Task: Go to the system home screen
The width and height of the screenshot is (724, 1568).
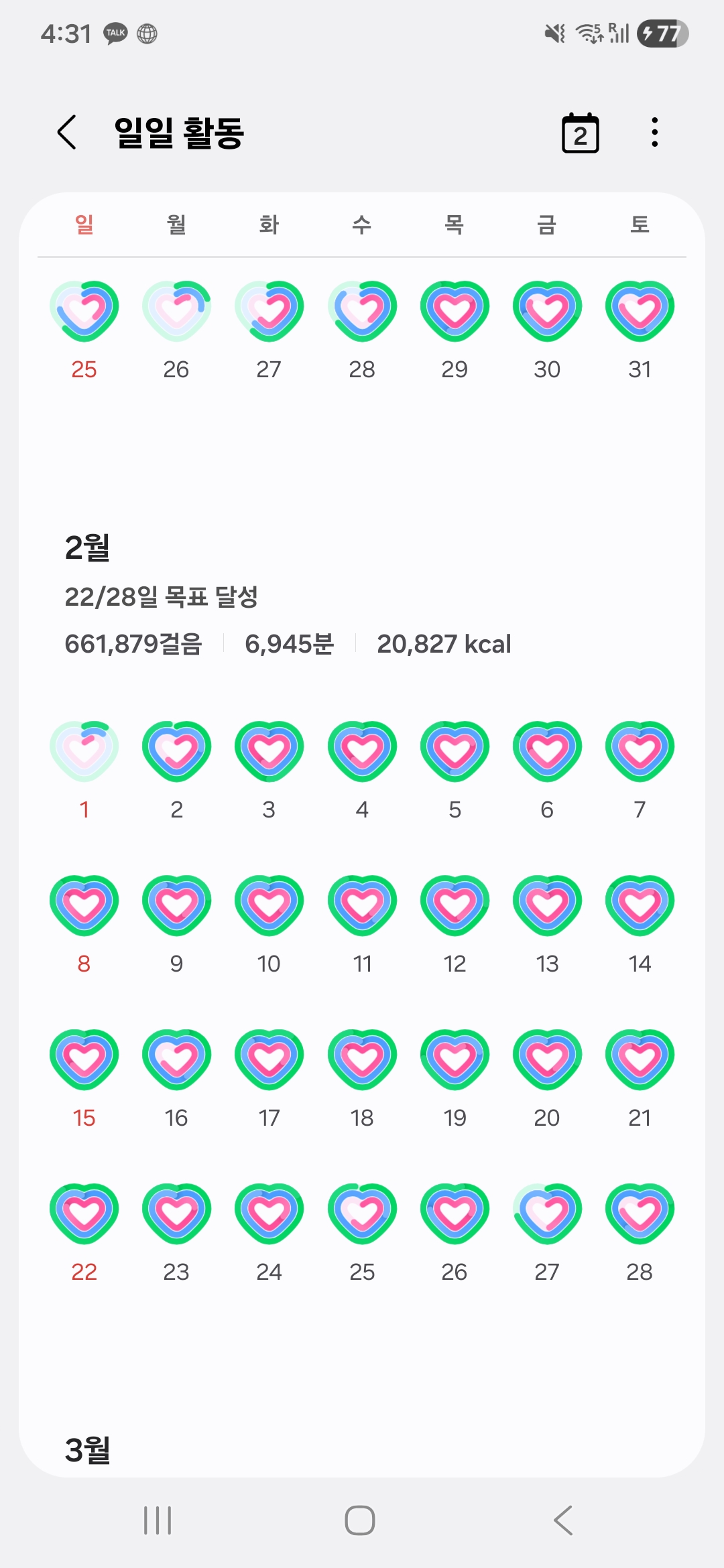Action: [360, 1520]
